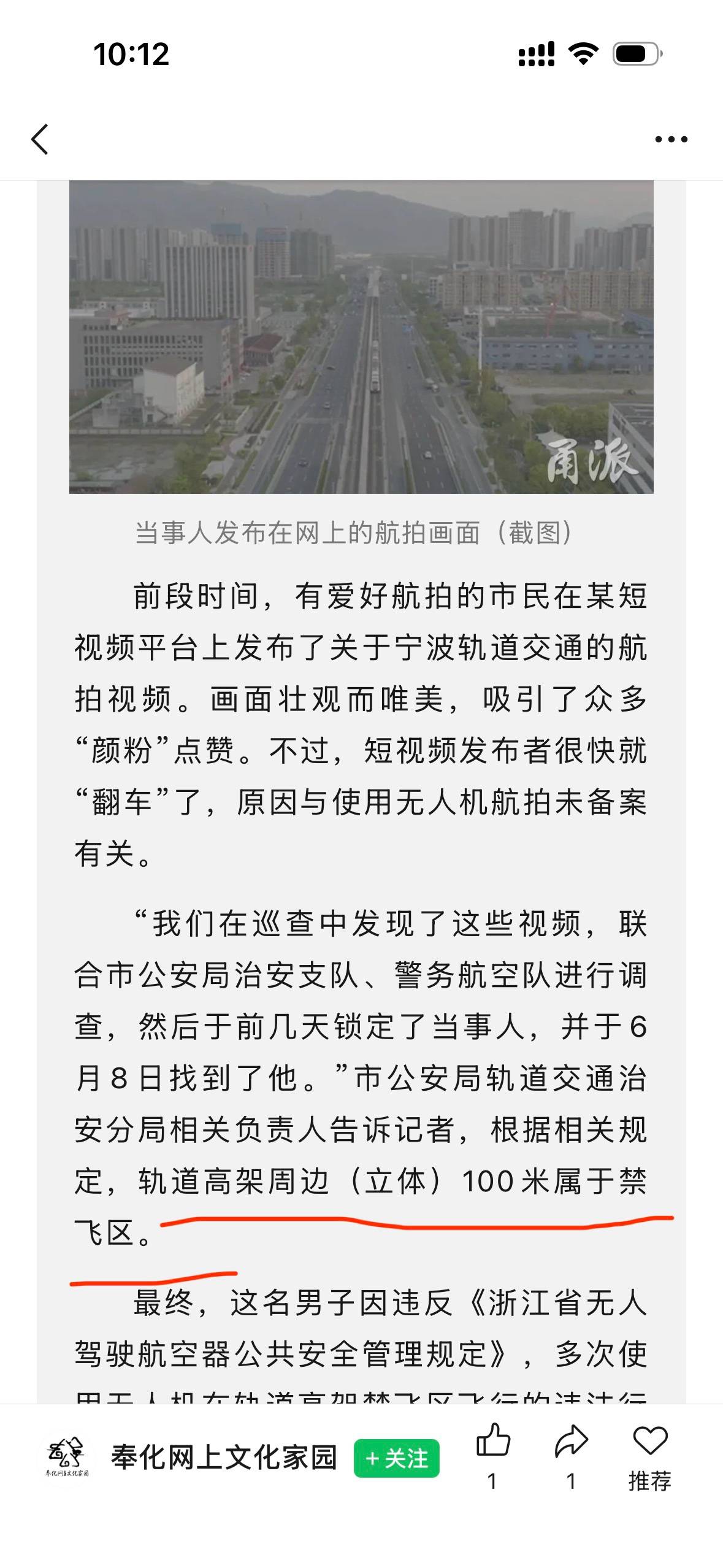The width and height of the screenshot is (723, 1568).
Task: Open the aerial photo in the article
Action: (x=361, y=337)
